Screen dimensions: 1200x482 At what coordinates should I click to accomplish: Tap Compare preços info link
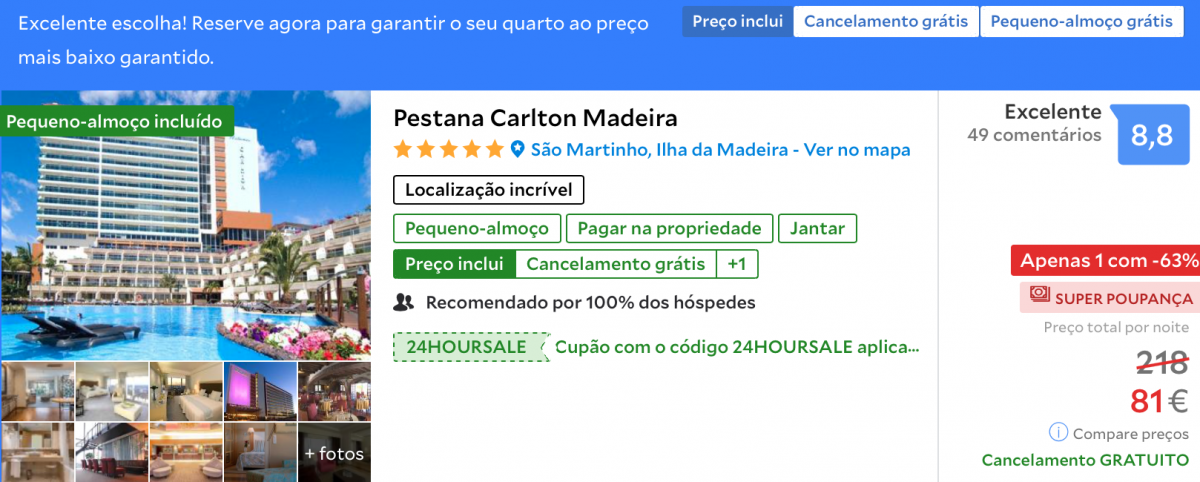click(1120, 434)
